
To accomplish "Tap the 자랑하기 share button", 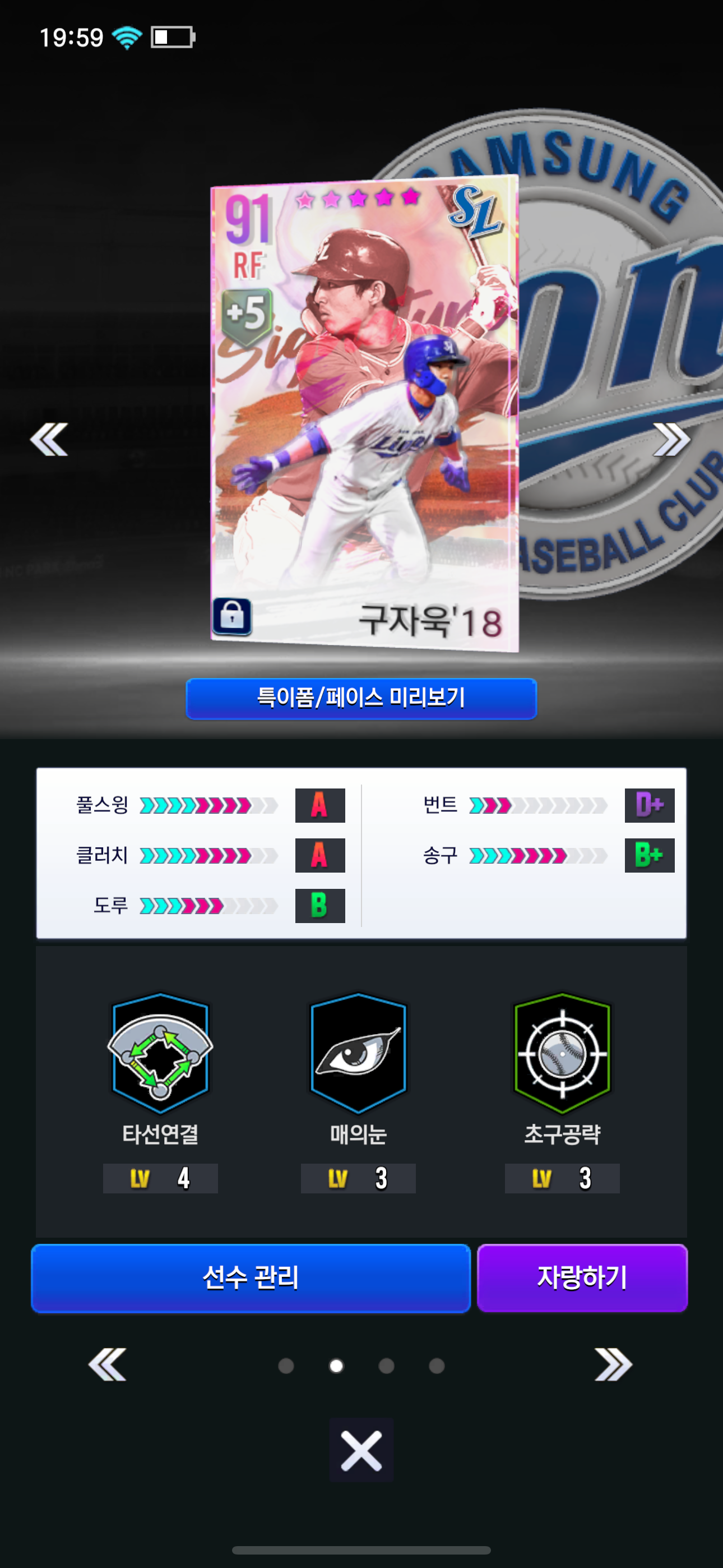I will click(x=582, y=1277).
